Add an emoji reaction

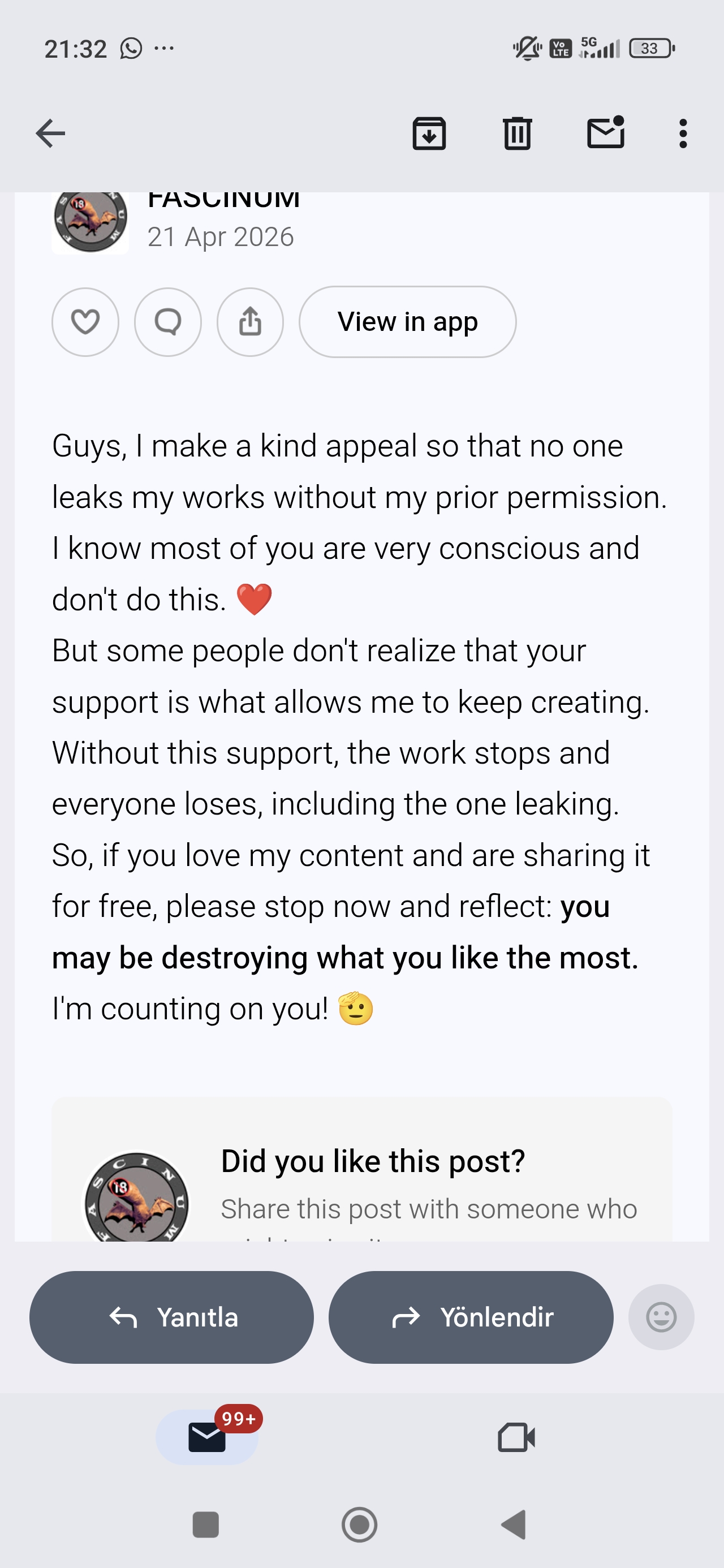coord(661,1317)
